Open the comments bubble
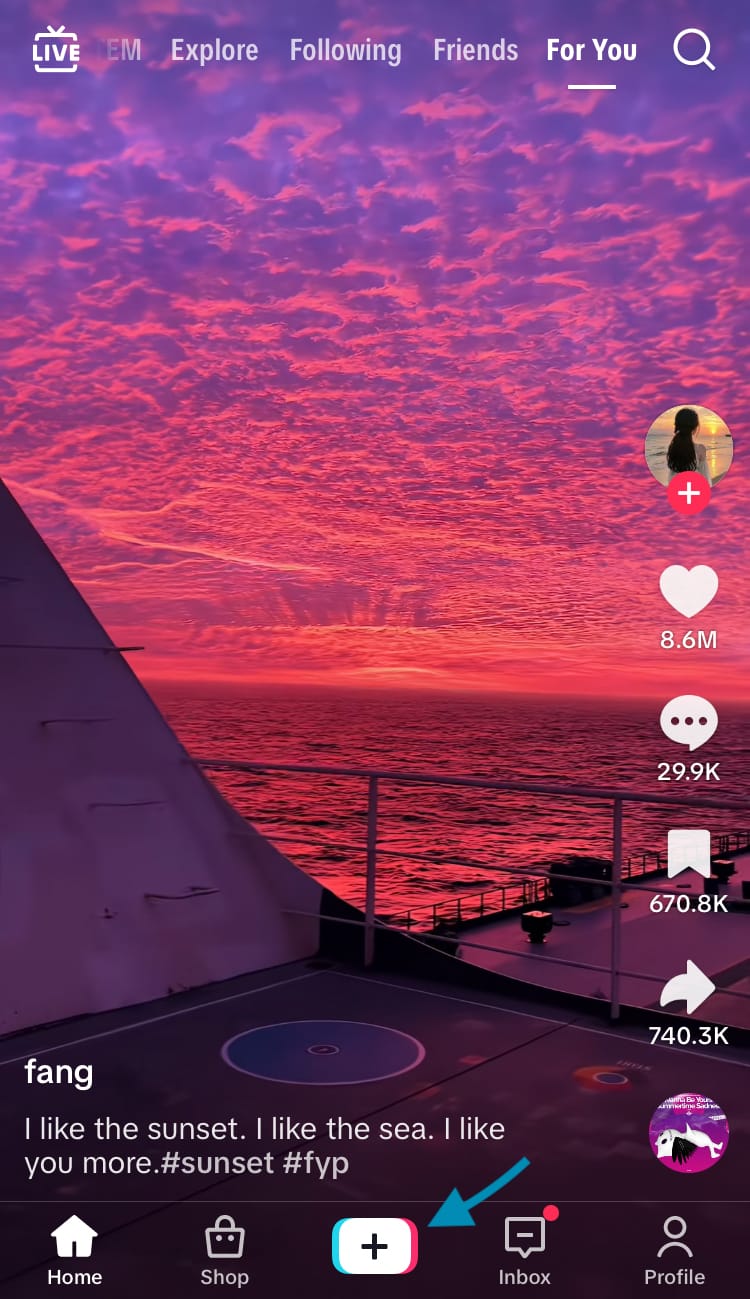 pos(689,723)
